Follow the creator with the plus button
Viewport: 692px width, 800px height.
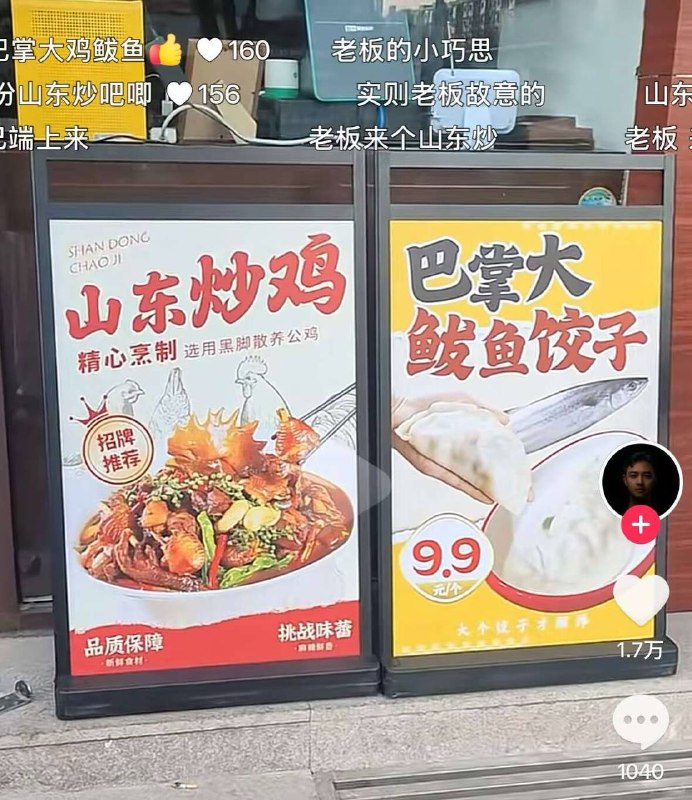coord(640,524)
